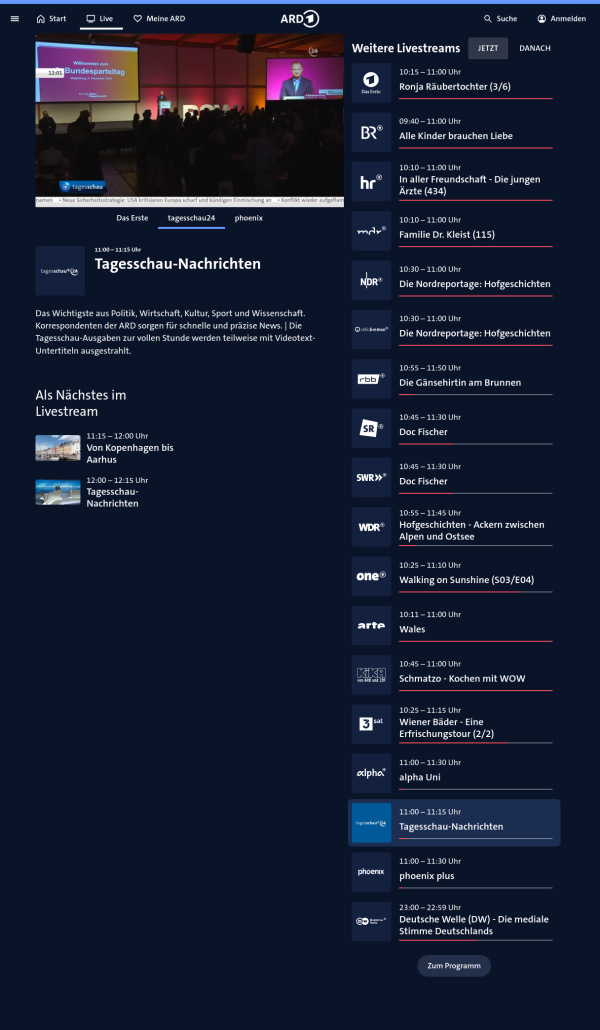Open the Suche search
The image size is (600, 1030).
[500, 18]
